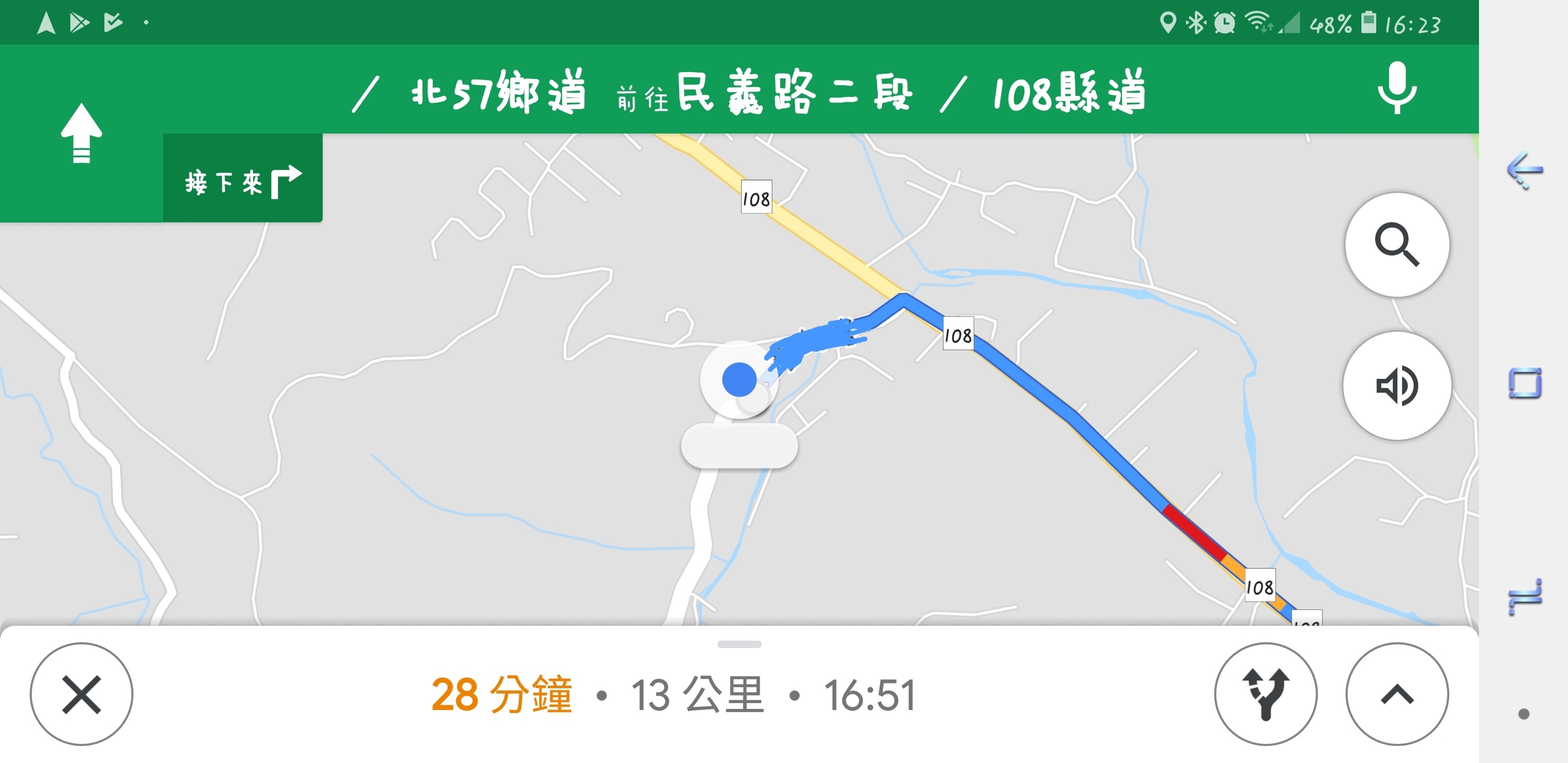Image resolution: width=1568 pixels, height=763 pixels.
Task: Toggle the voice guidance sound button
Action: point(1396,385)
